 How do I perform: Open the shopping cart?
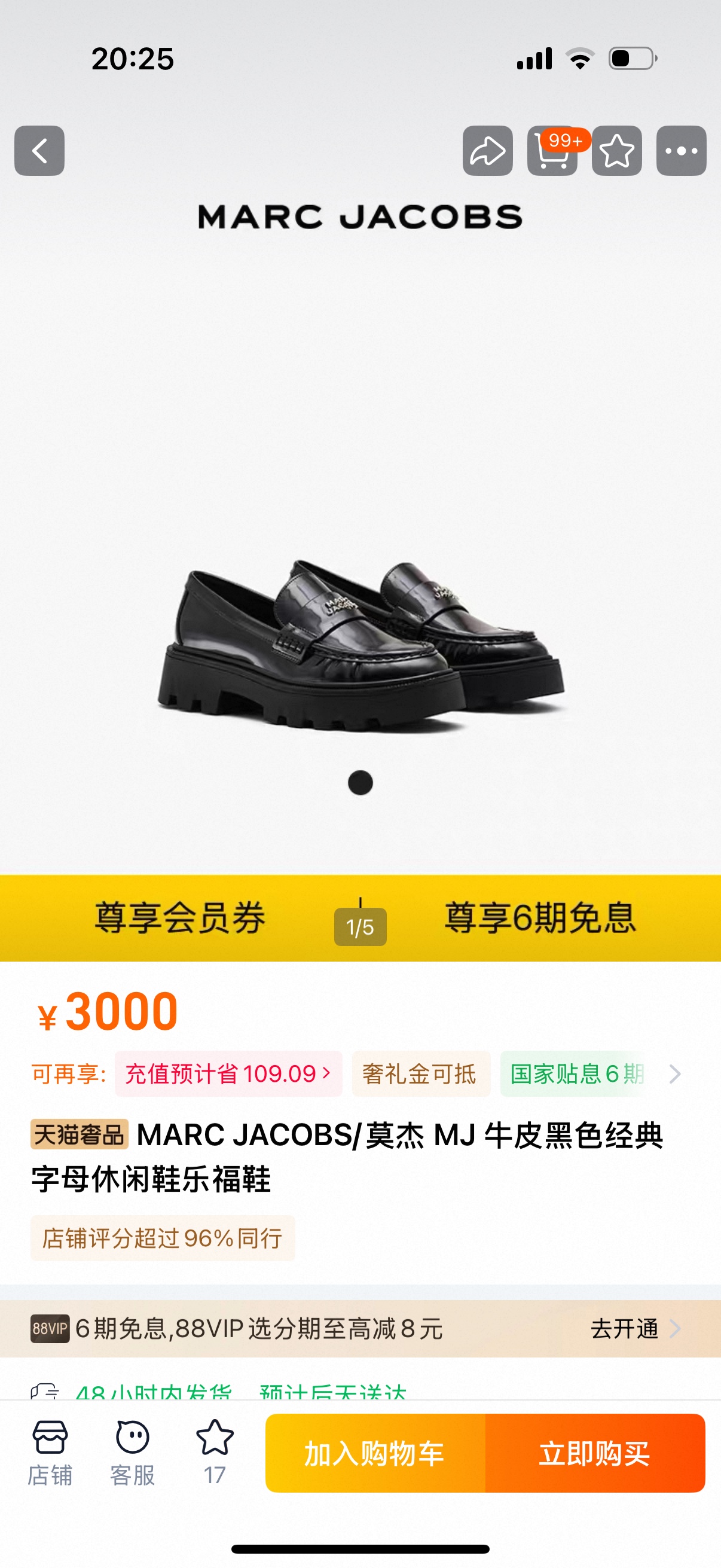[x=552, y=151]
